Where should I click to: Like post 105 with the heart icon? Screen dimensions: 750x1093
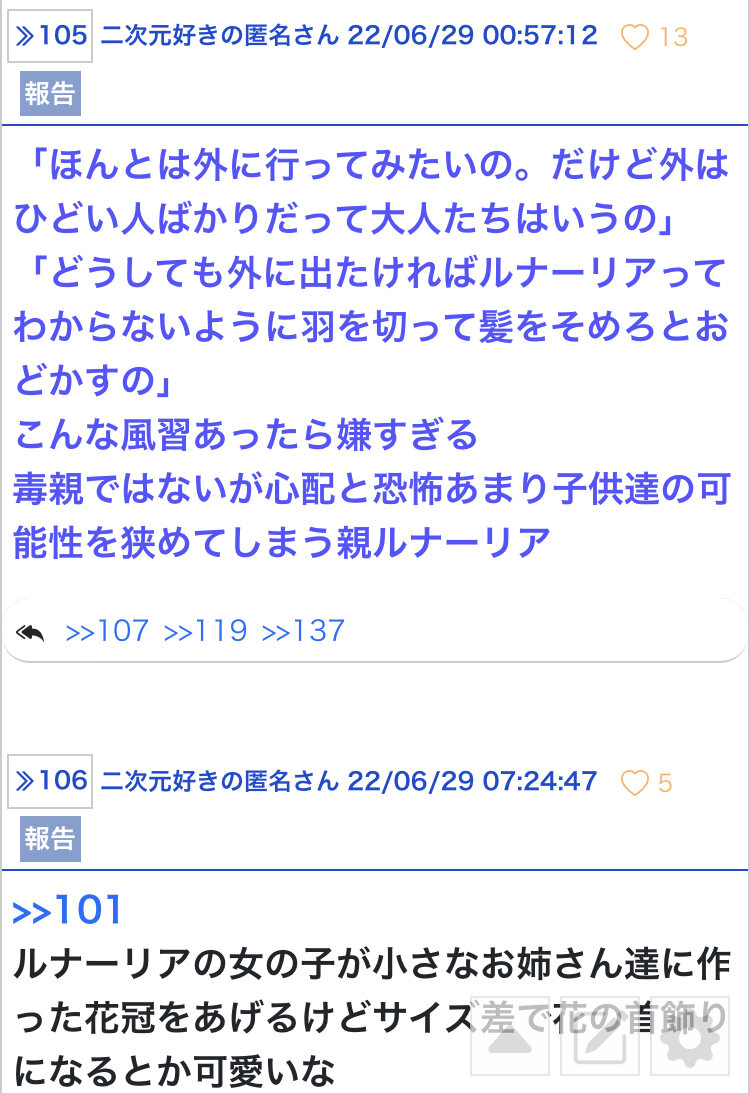pyautogui.click(x=634, y=36)
